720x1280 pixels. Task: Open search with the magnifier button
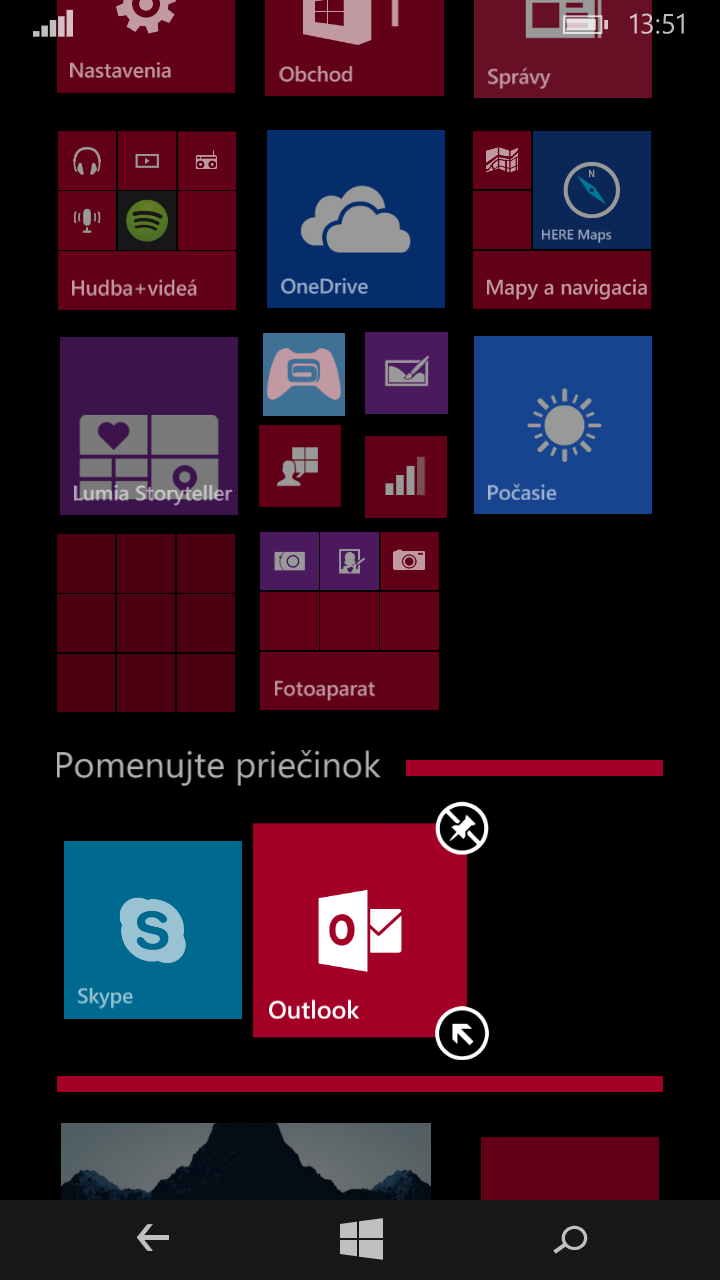click(570, 1240)
